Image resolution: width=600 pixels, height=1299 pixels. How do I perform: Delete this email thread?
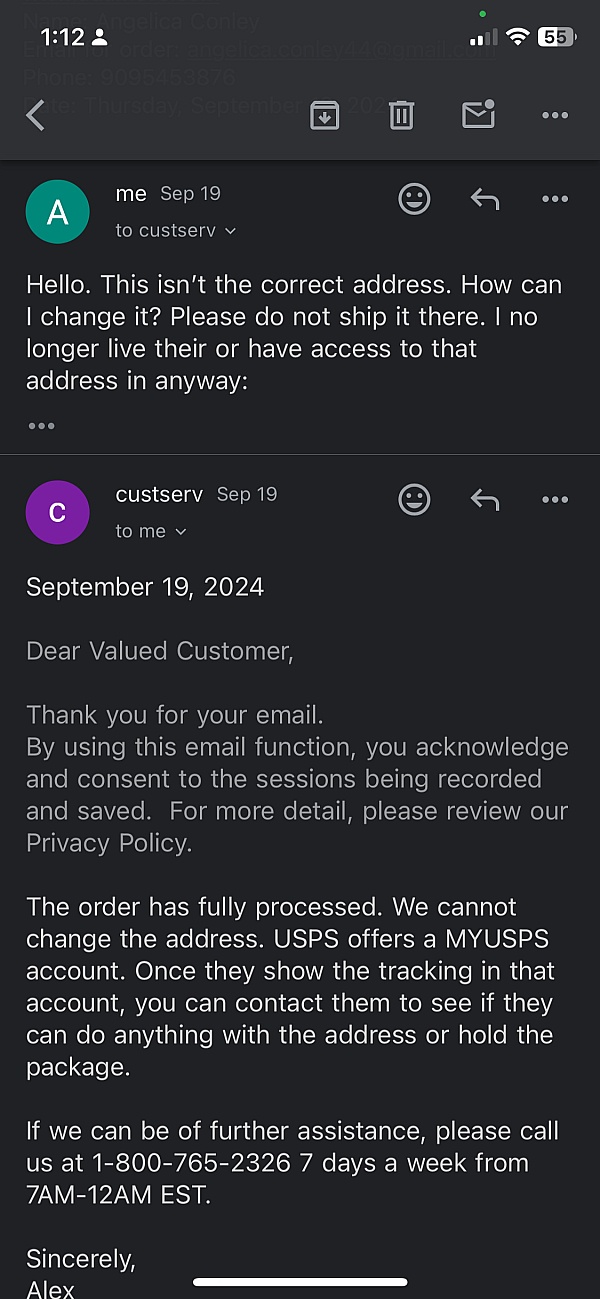(401, 115)
